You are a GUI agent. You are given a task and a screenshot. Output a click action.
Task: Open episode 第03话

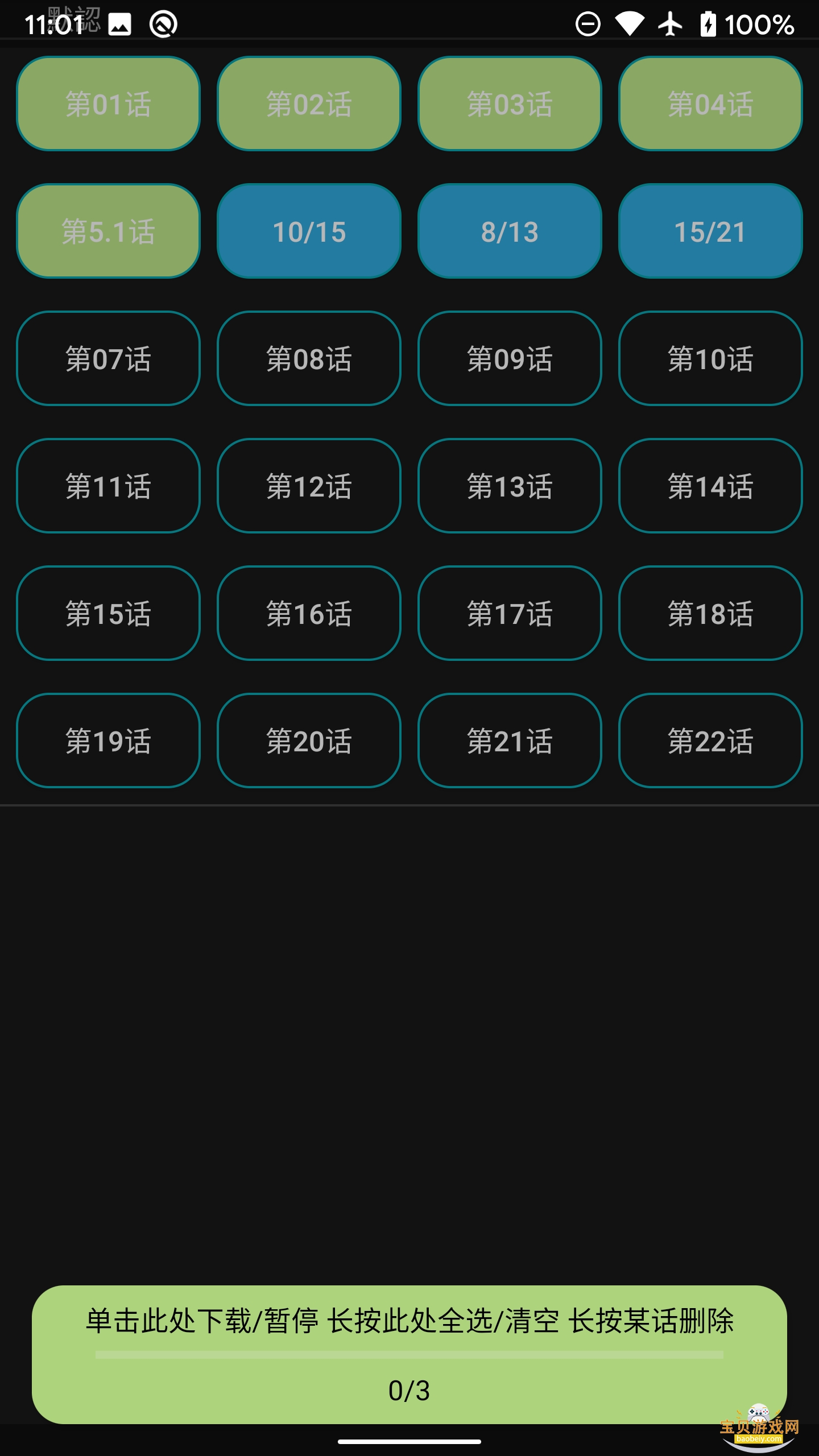510,104
